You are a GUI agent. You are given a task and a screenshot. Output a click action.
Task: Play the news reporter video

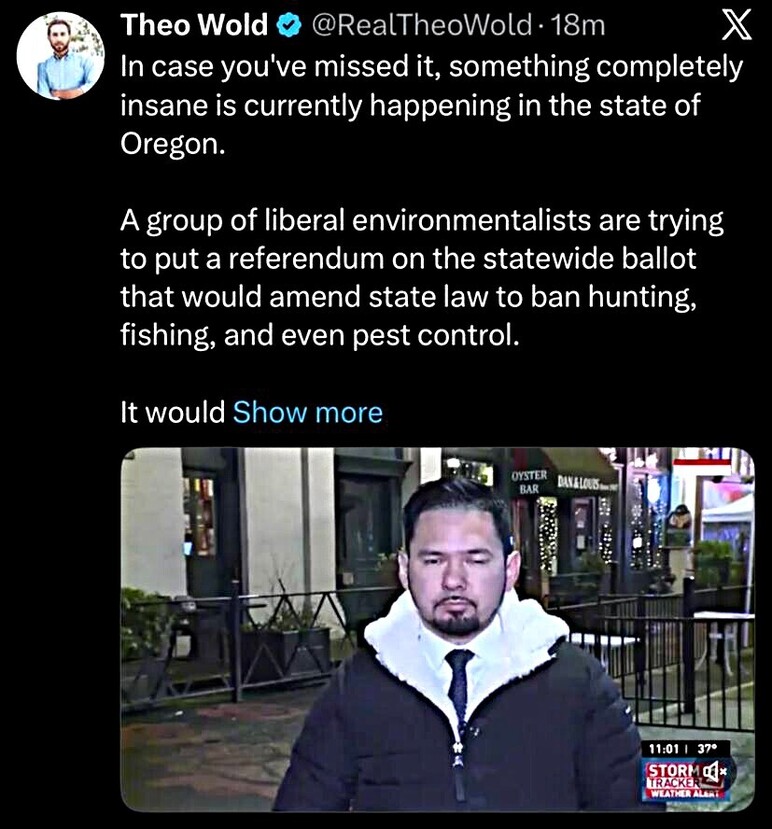437,628
